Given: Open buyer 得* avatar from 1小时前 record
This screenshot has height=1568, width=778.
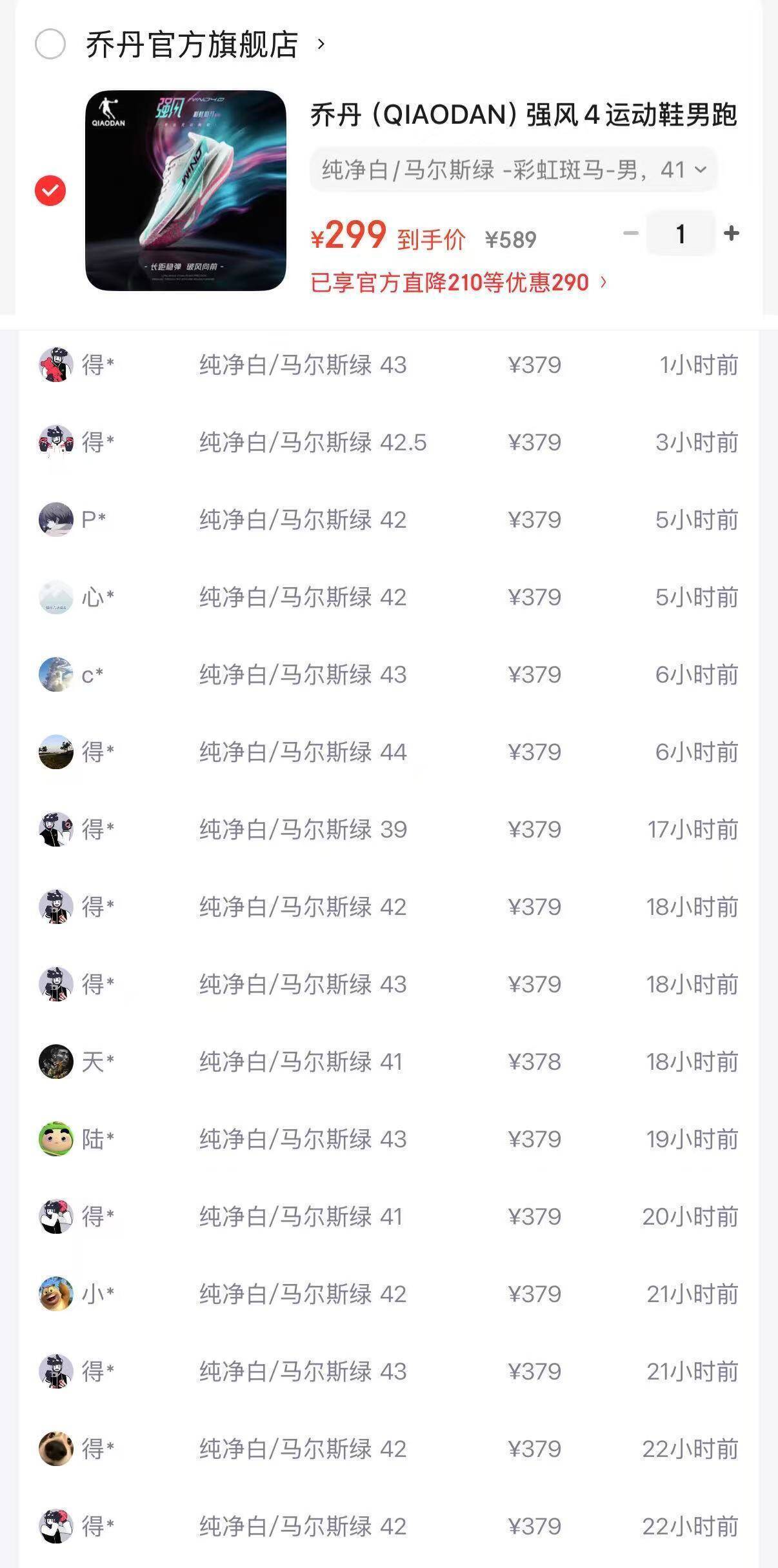Looking at the screenshot, I should (x=55, y=365).
